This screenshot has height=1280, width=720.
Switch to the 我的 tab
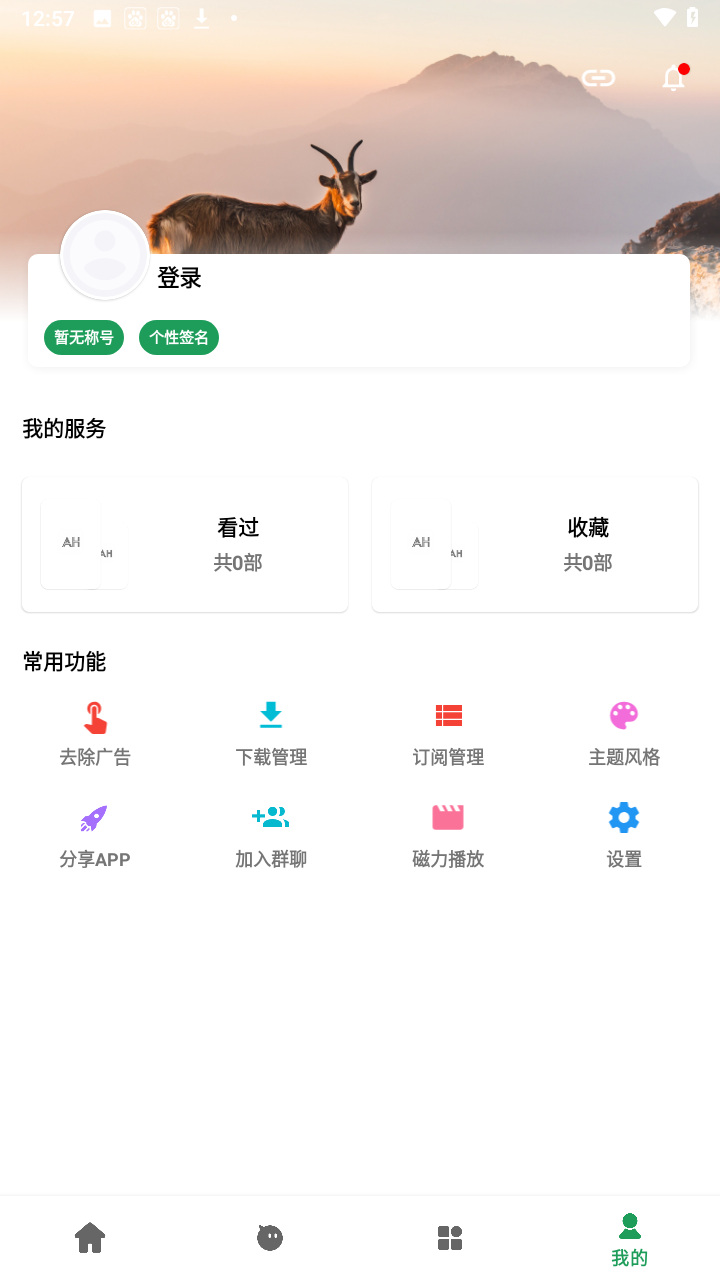point(629,1237)
